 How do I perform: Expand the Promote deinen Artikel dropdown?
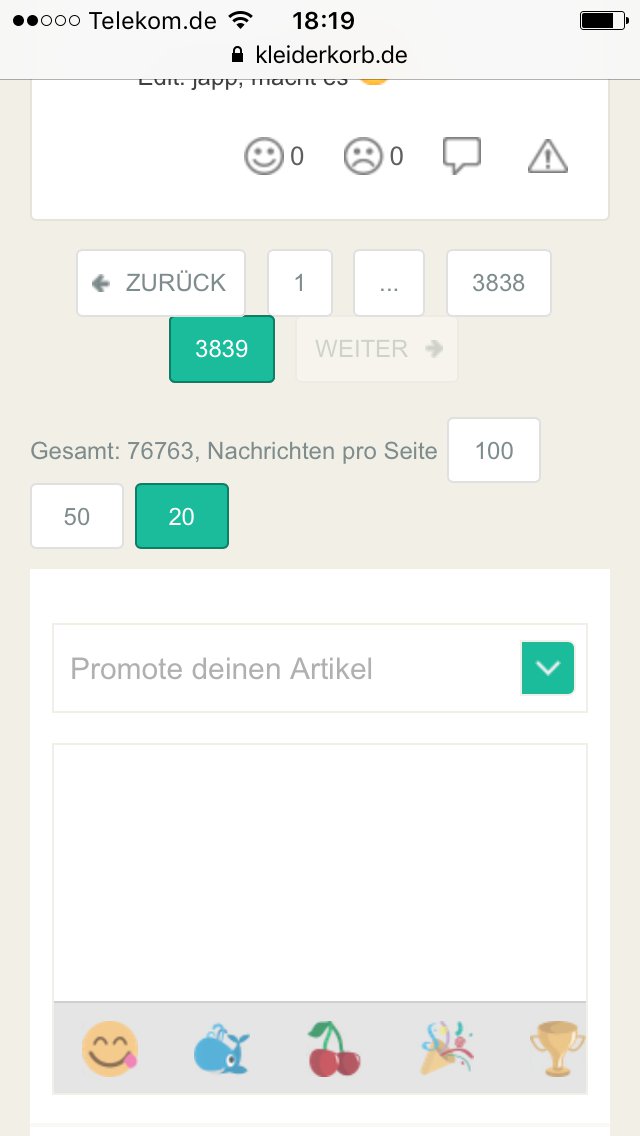(x=547, y=668)
